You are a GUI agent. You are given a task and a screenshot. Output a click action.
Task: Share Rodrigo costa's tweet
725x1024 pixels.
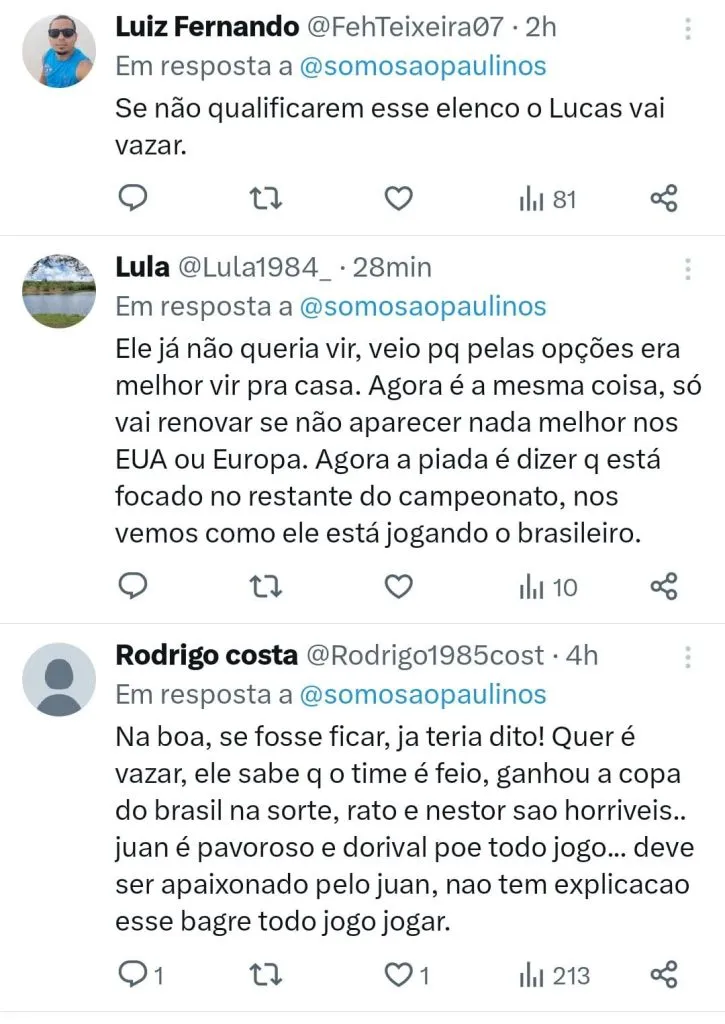[664, 973]
